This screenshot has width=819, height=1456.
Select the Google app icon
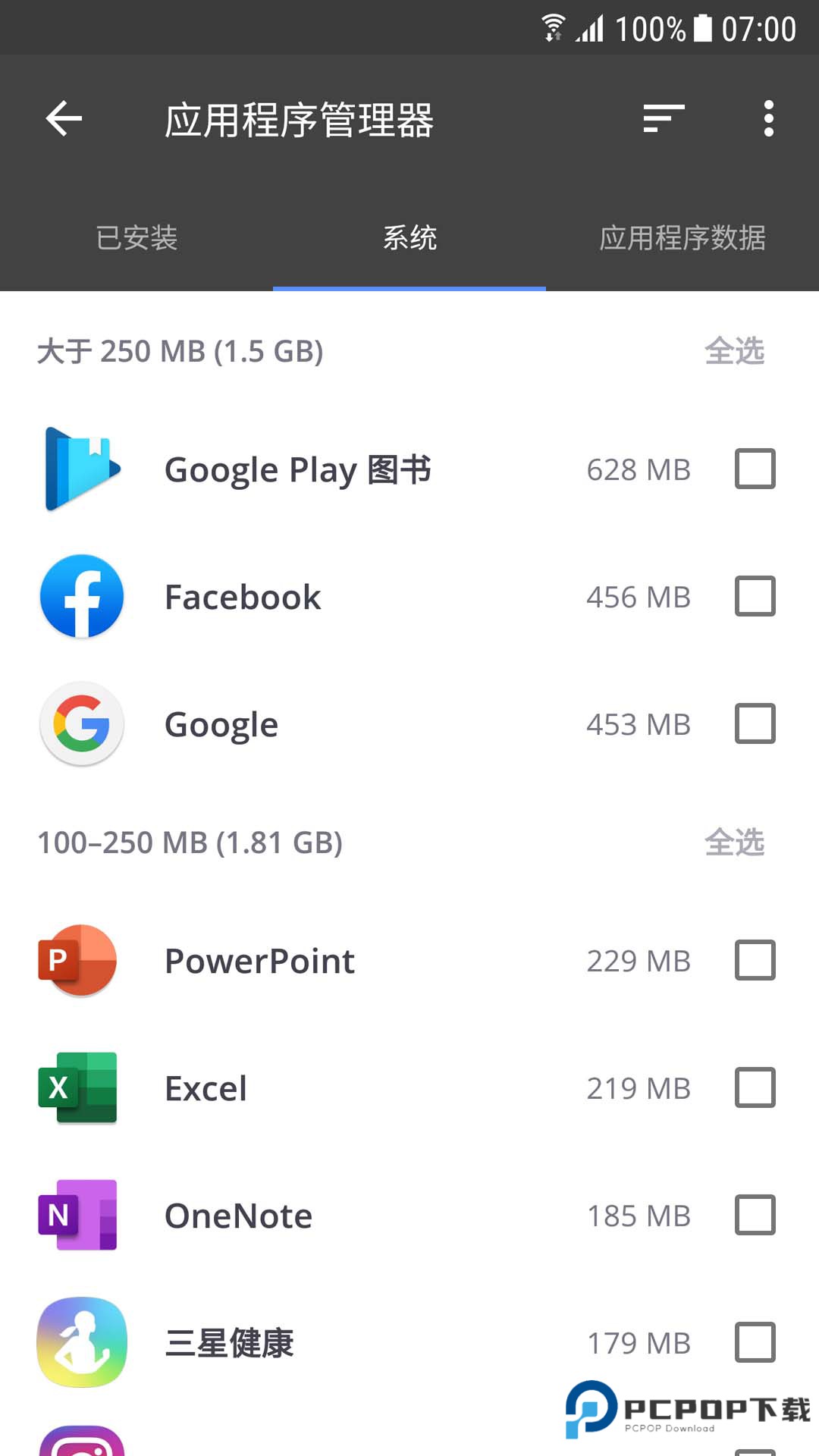[x=81, y=724]
